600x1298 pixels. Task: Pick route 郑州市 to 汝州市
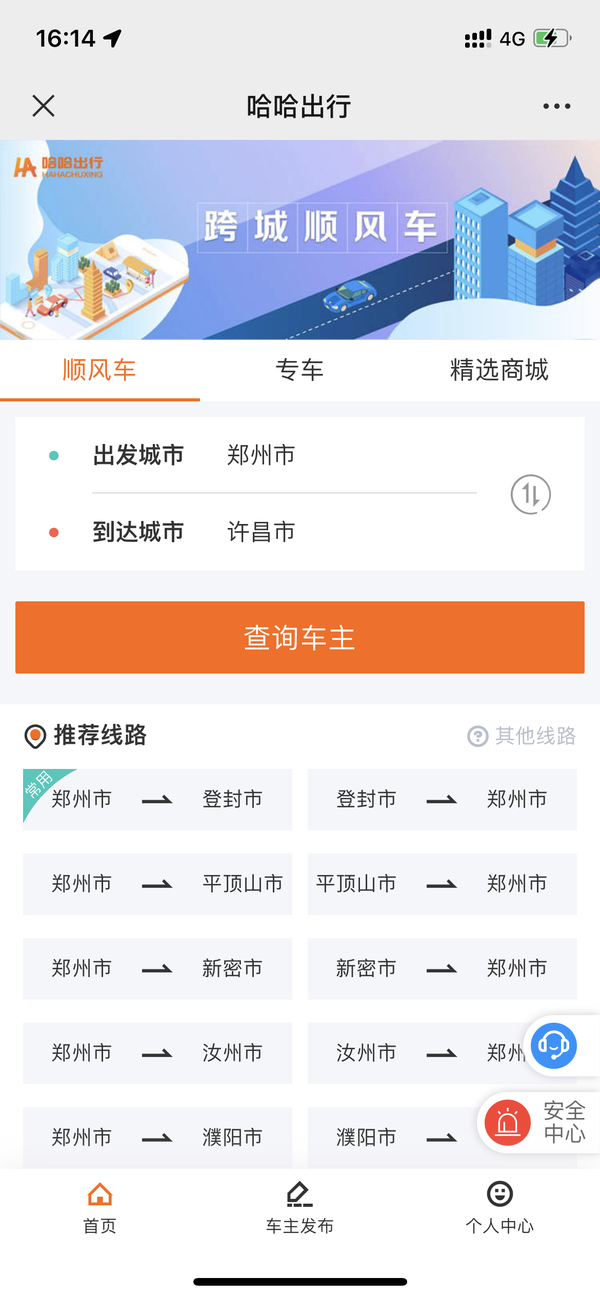pos(157,1053)
